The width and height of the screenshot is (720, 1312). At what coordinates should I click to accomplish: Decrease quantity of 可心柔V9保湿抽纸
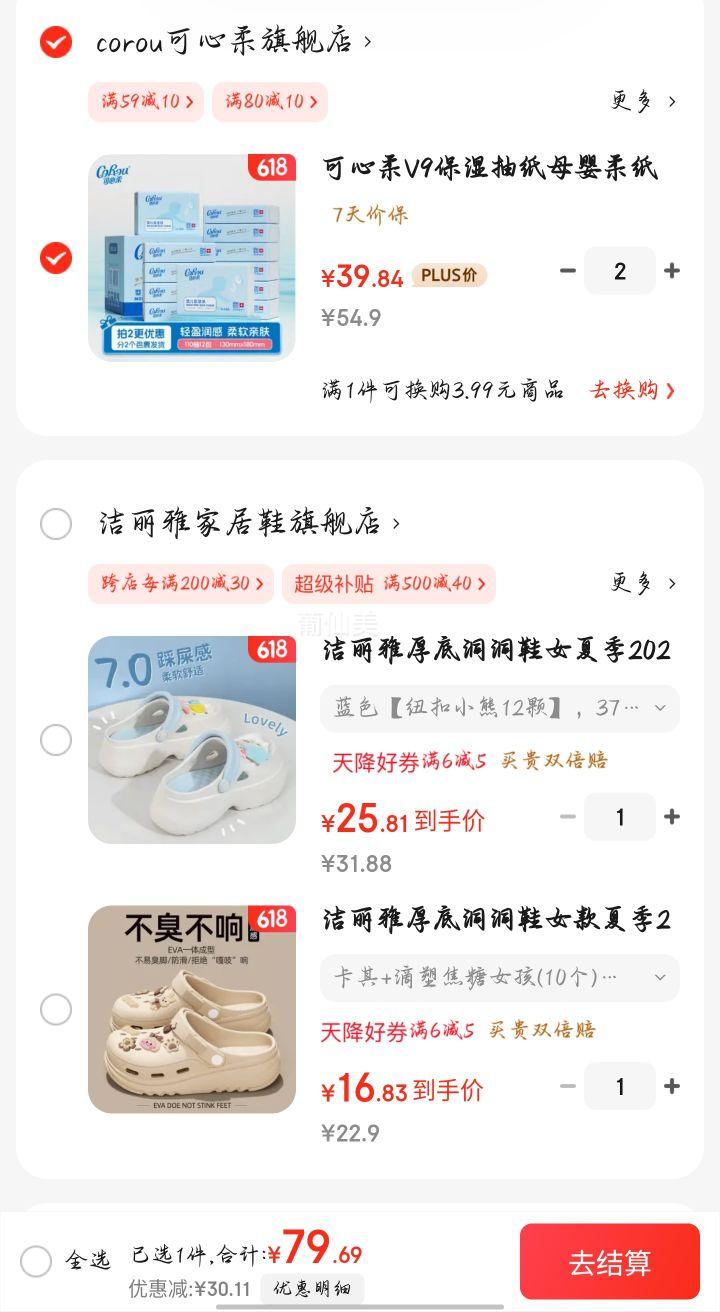[x=568, y=271]
